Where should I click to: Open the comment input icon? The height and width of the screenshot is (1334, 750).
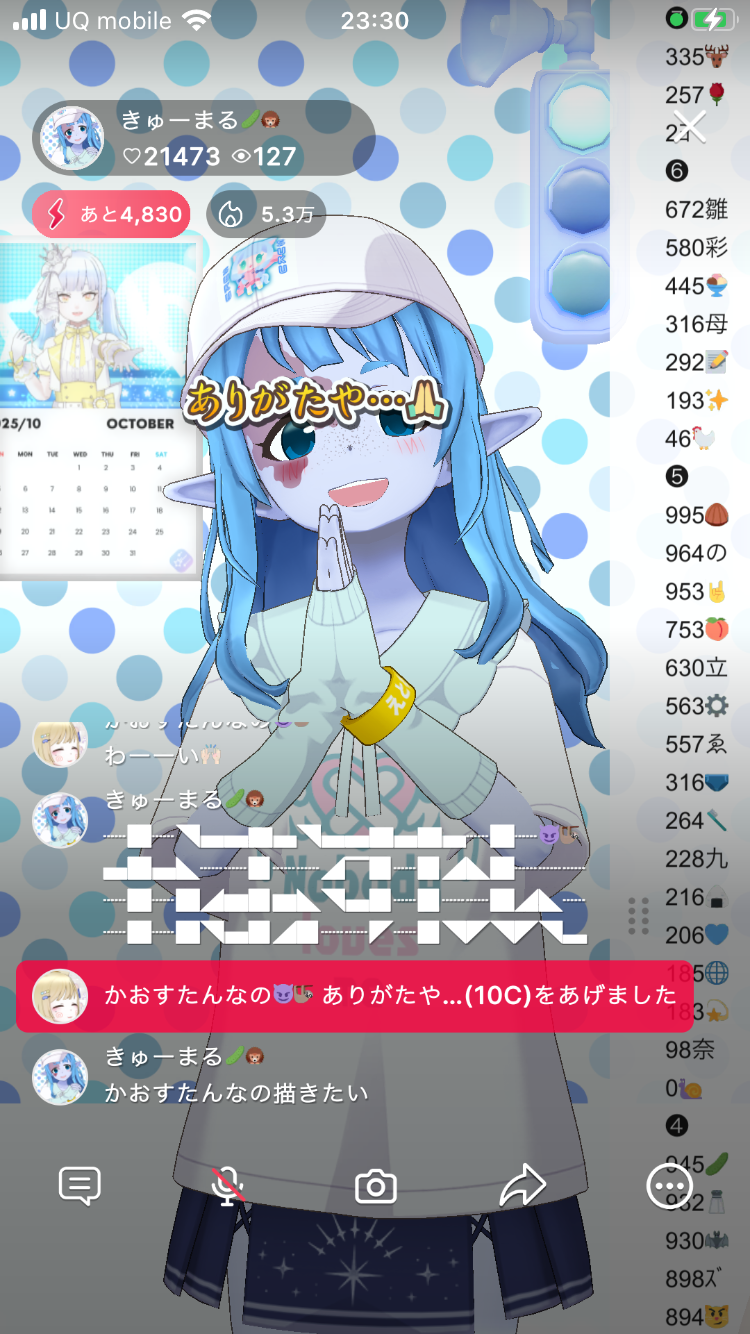[80, 1187]
